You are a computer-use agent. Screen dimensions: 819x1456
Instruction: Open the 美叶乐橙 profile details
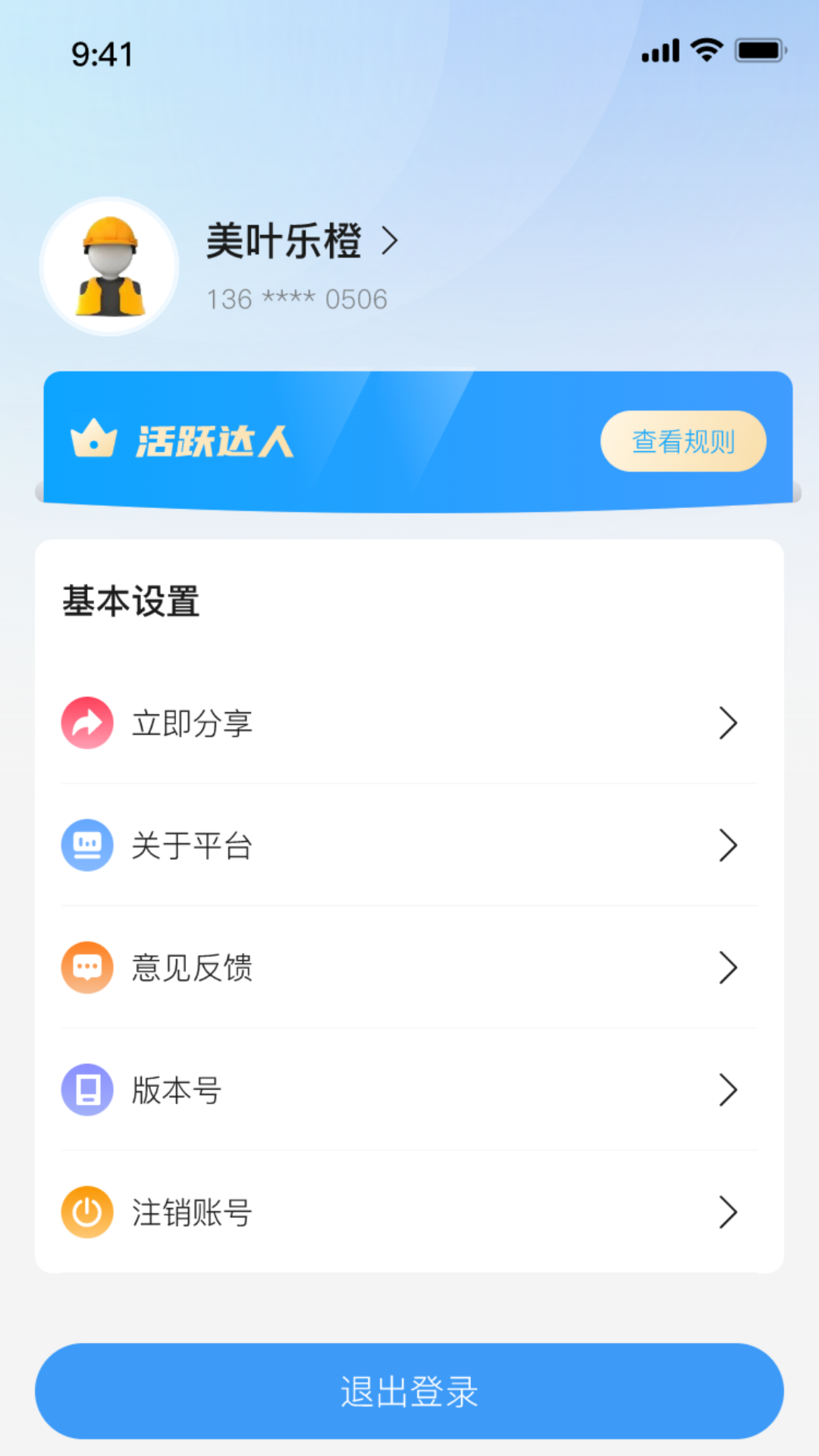[x=302, y=242]
